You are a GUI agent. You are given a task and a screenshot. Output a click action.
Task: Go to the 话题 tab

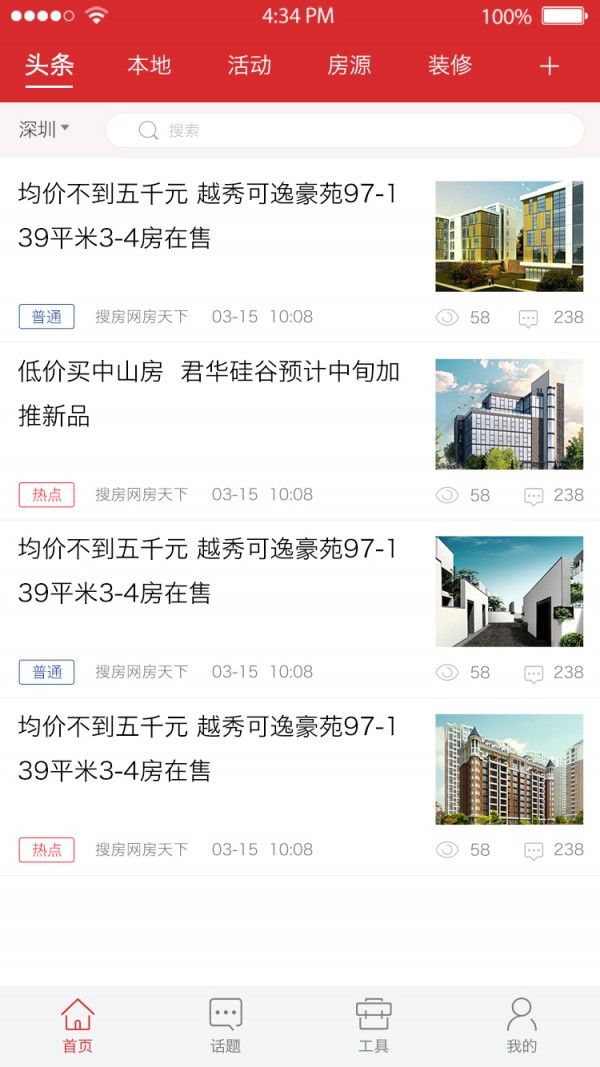point(225,1025)
